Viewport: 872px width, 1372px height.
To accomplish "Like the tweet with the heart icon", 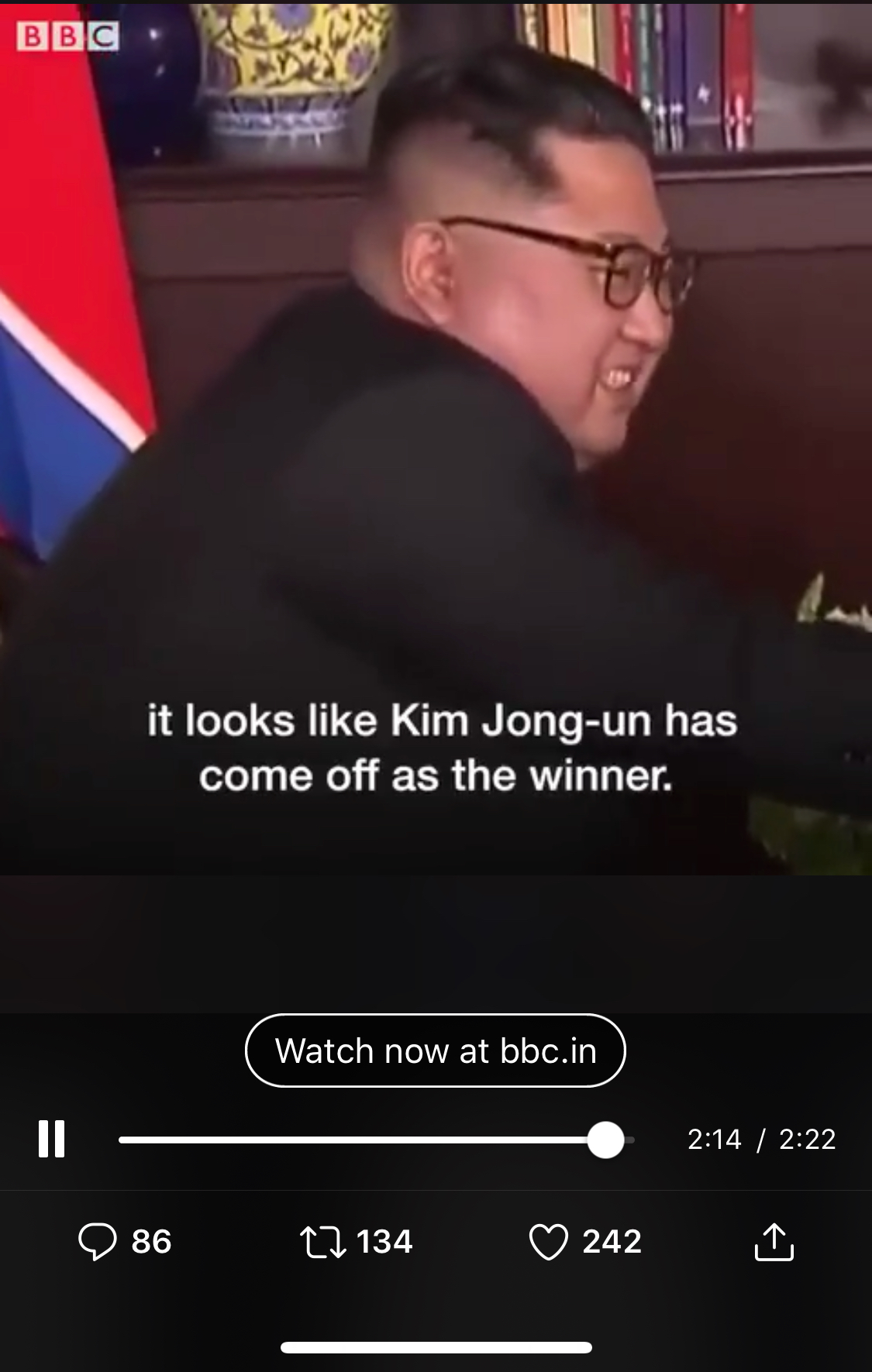I will (x=548, y=1242).
